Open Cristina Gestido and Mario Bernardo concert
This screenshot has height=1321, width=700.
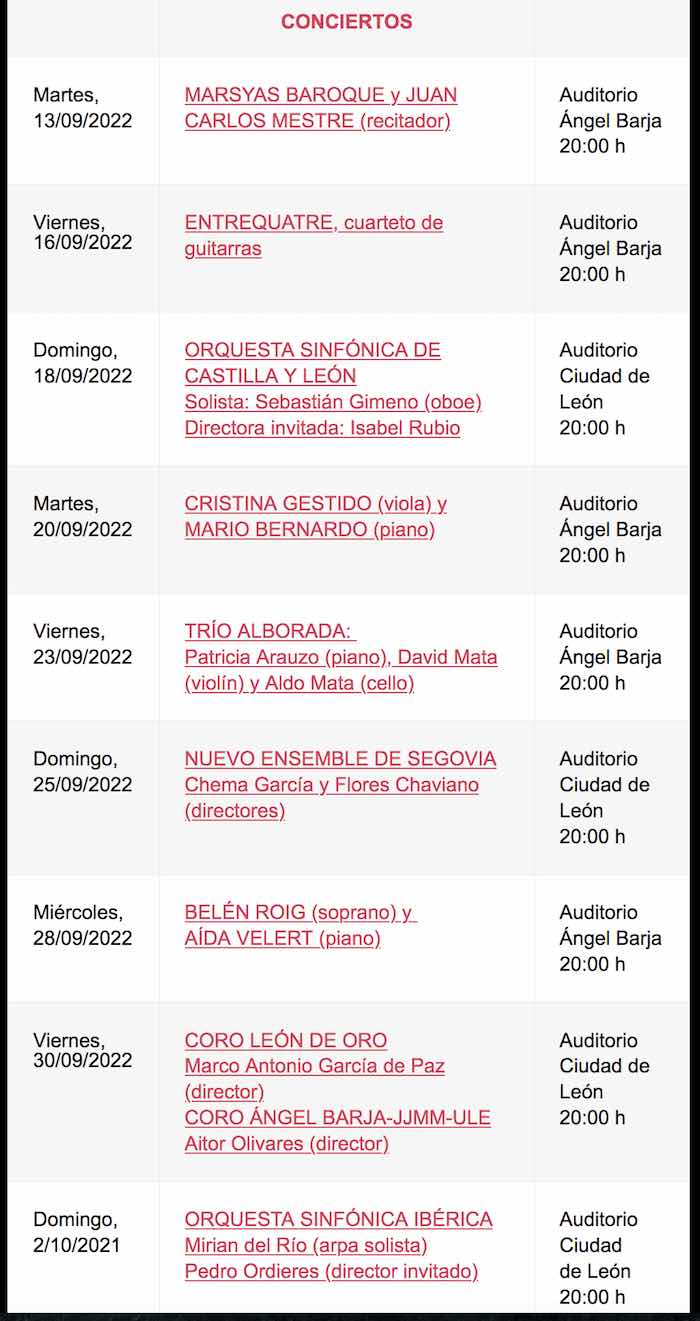coord(315,504)
